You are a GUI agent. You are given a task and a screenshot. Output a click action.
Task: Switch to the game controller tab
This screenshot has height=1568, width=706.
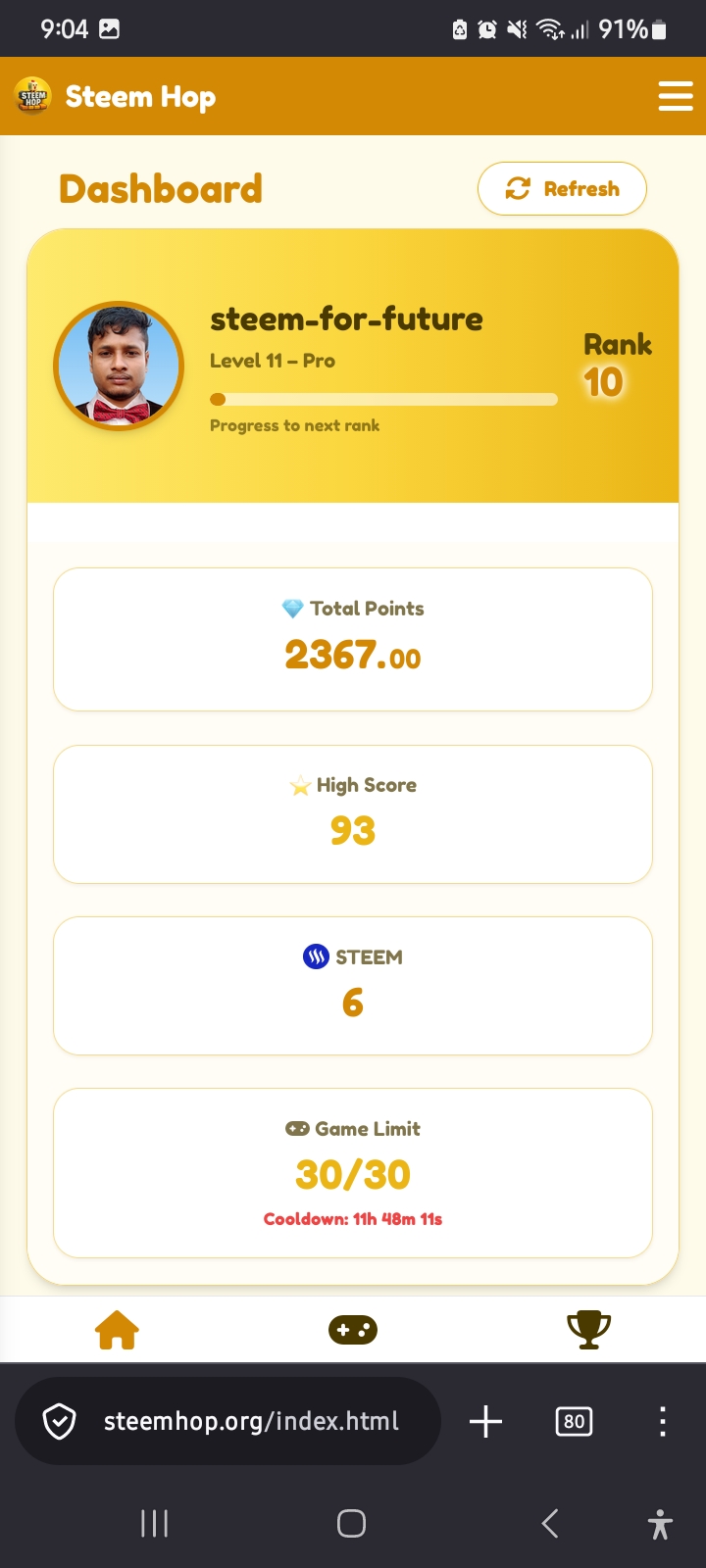353,1330
